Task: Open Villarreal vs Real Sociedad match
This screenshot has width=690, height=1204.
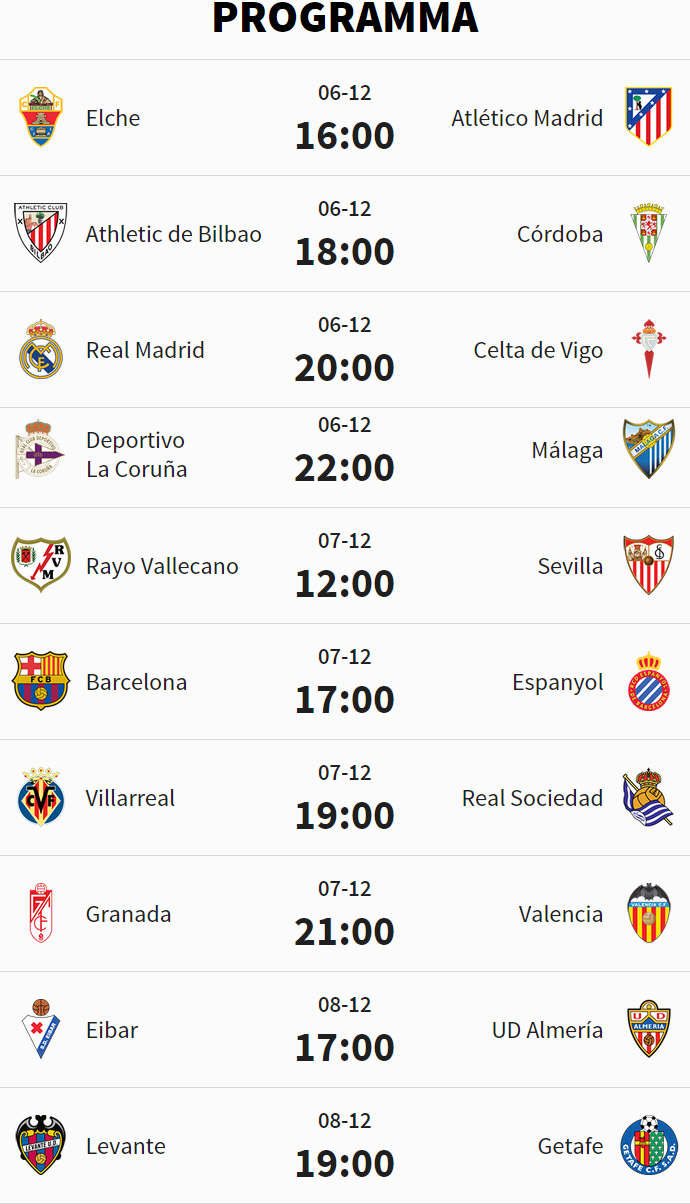Action: click(345, 798)
